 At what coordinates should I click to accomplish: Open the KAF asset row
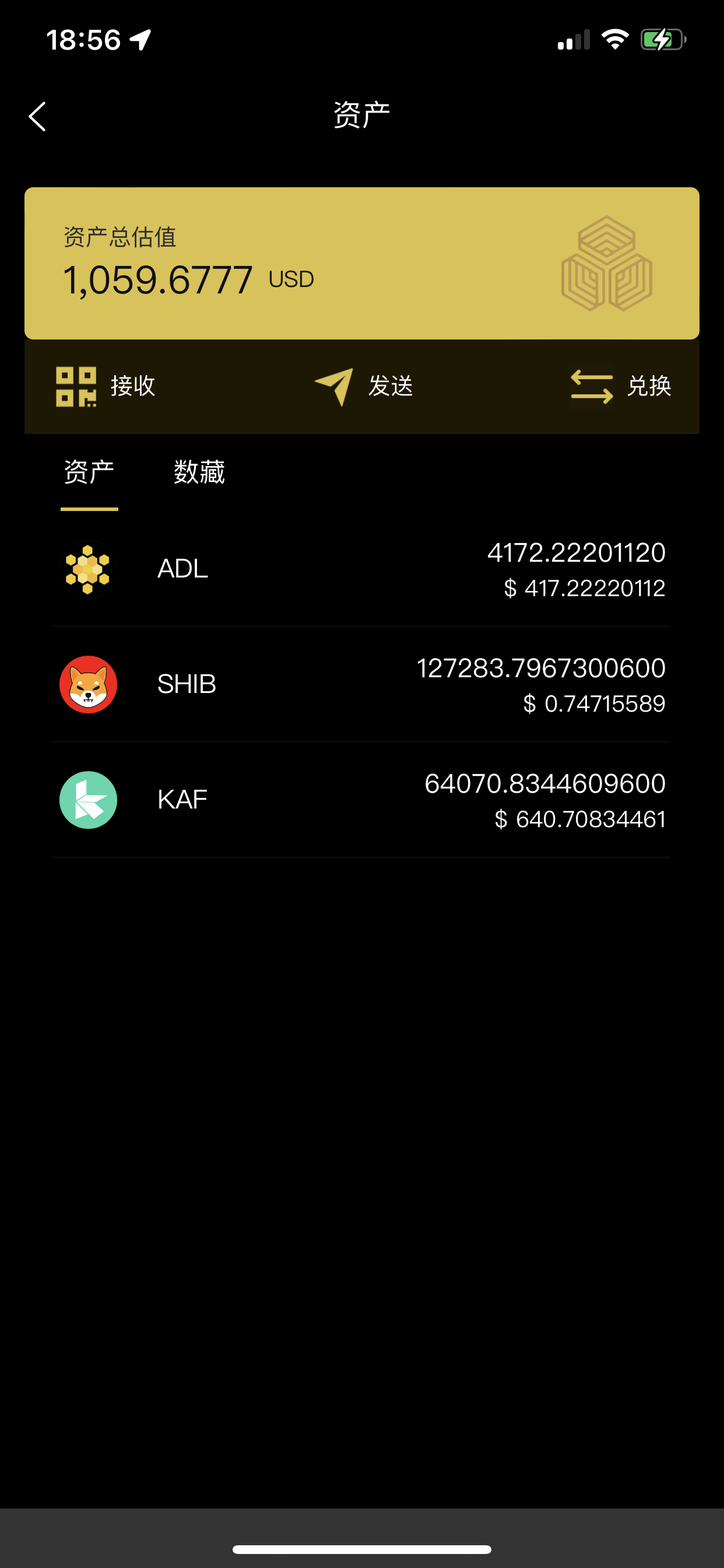(x=361, y=800)
